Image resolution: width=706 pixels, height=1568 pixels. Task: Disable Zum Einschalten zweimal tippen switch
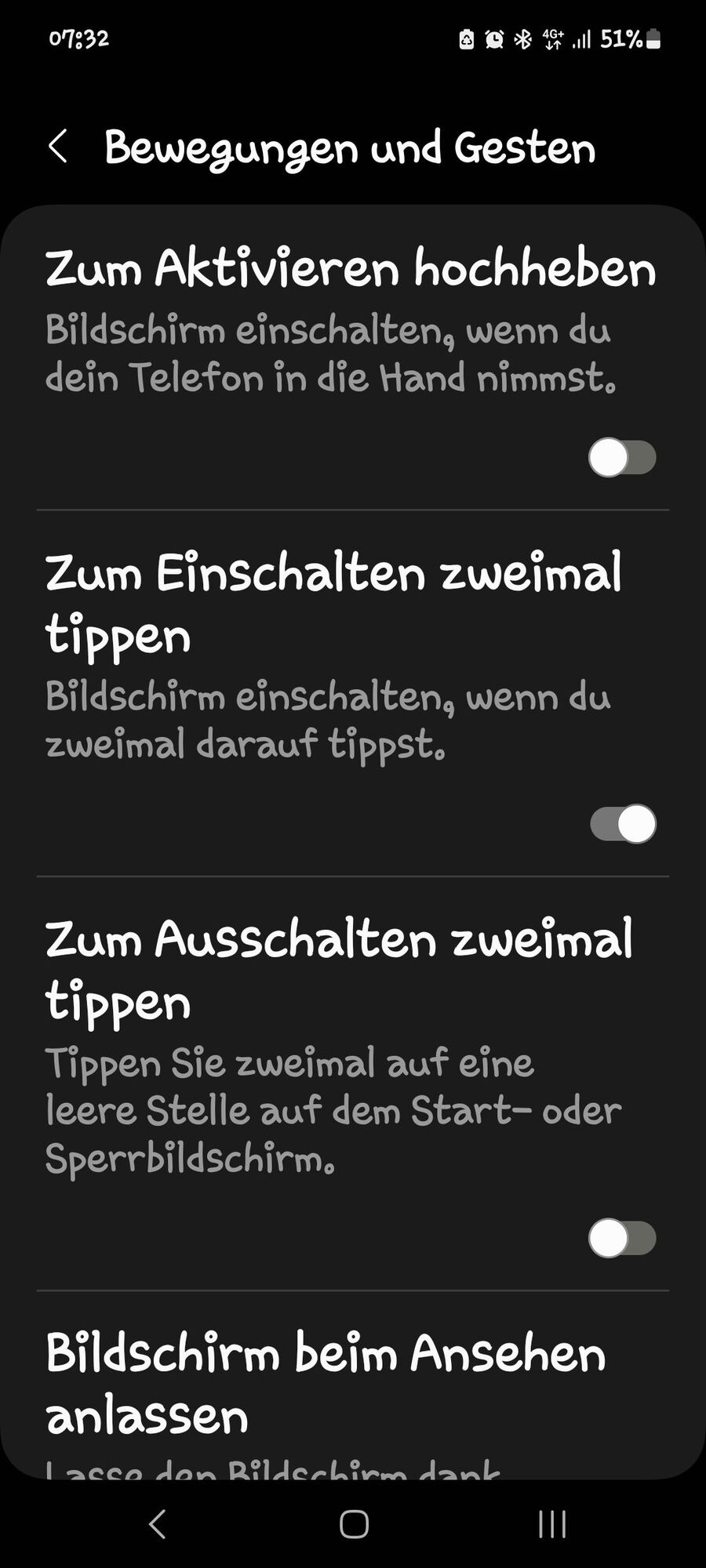coord(622,824)
